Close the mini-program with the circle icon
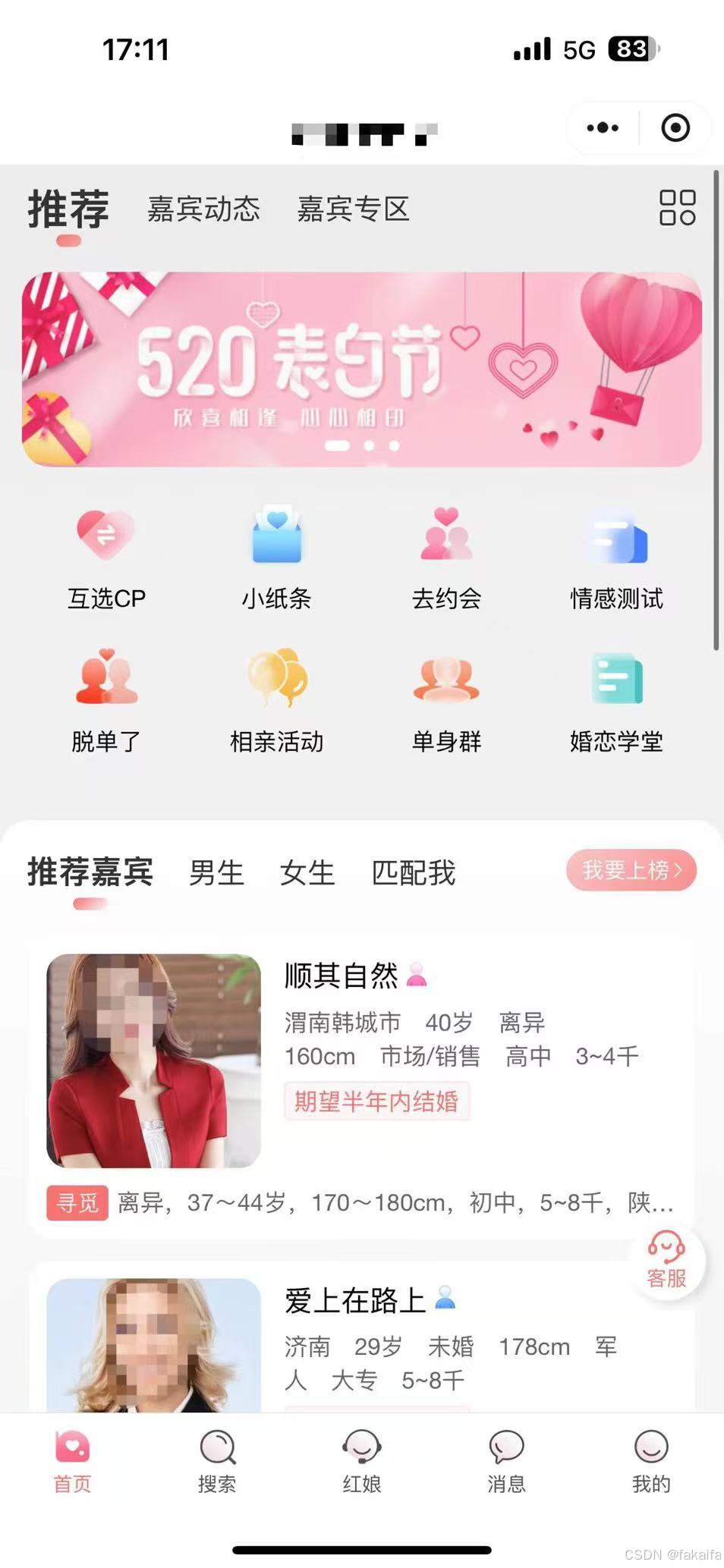 (x=675, y=127)
